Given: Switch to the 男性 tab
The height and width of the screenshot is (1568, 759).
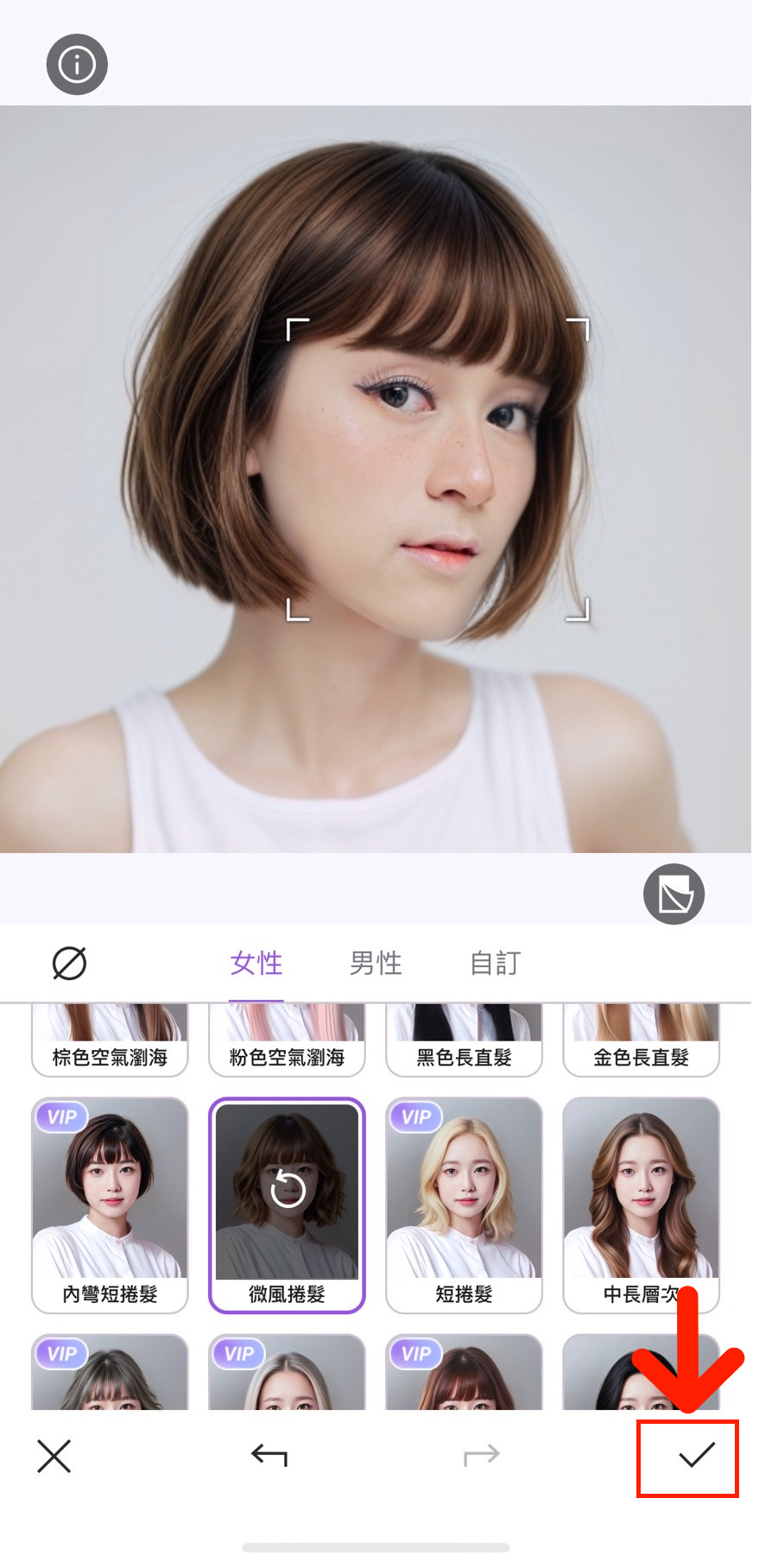Looking at the screenshot, I should coord(376,964).
